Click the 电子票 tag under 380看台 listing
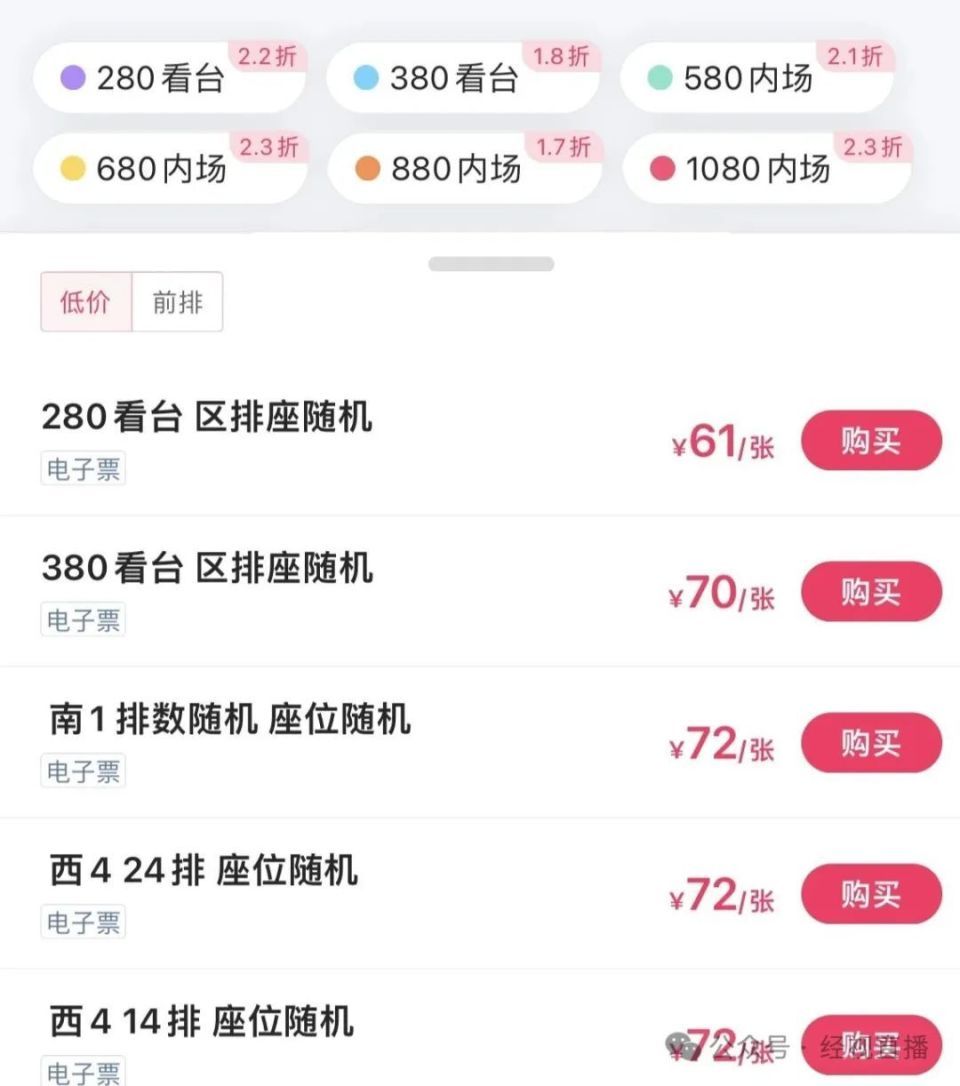 (x=83, y=620)
